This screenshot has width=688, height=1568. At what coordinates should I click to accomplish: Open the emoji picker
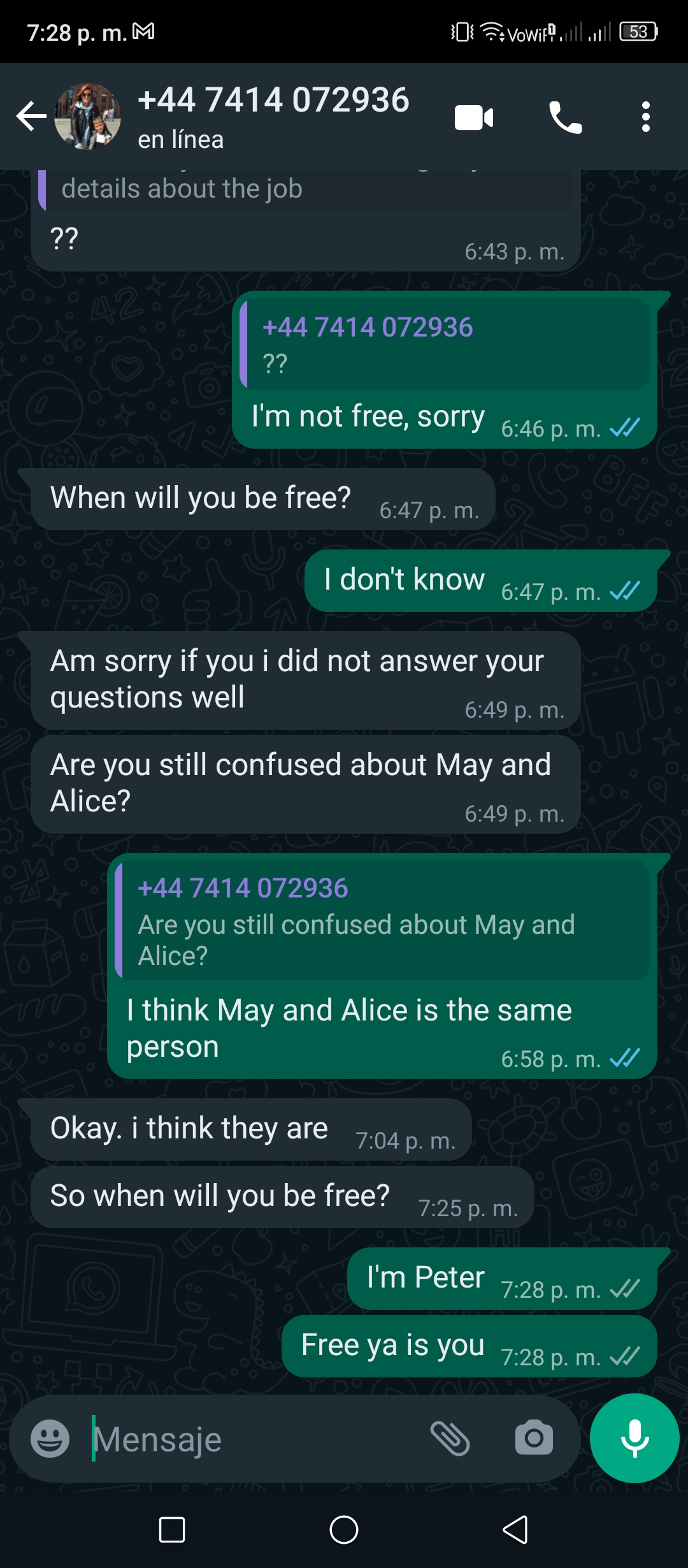pyautogui.click(x=50, y=1439)
